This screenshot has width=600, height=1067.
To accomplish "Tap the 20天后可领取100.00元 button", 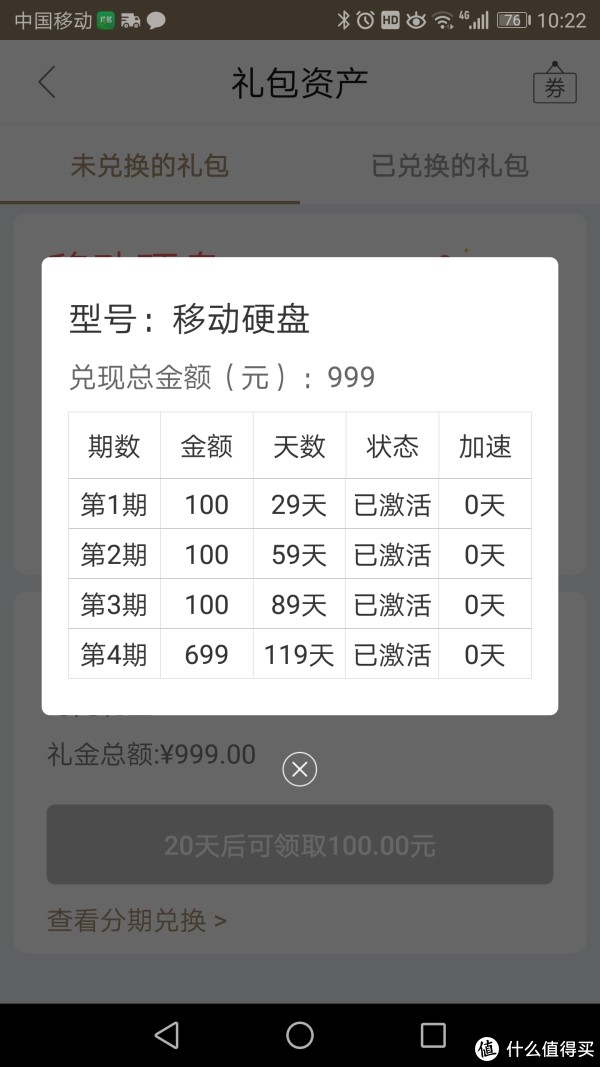I will tap(299, 845).
